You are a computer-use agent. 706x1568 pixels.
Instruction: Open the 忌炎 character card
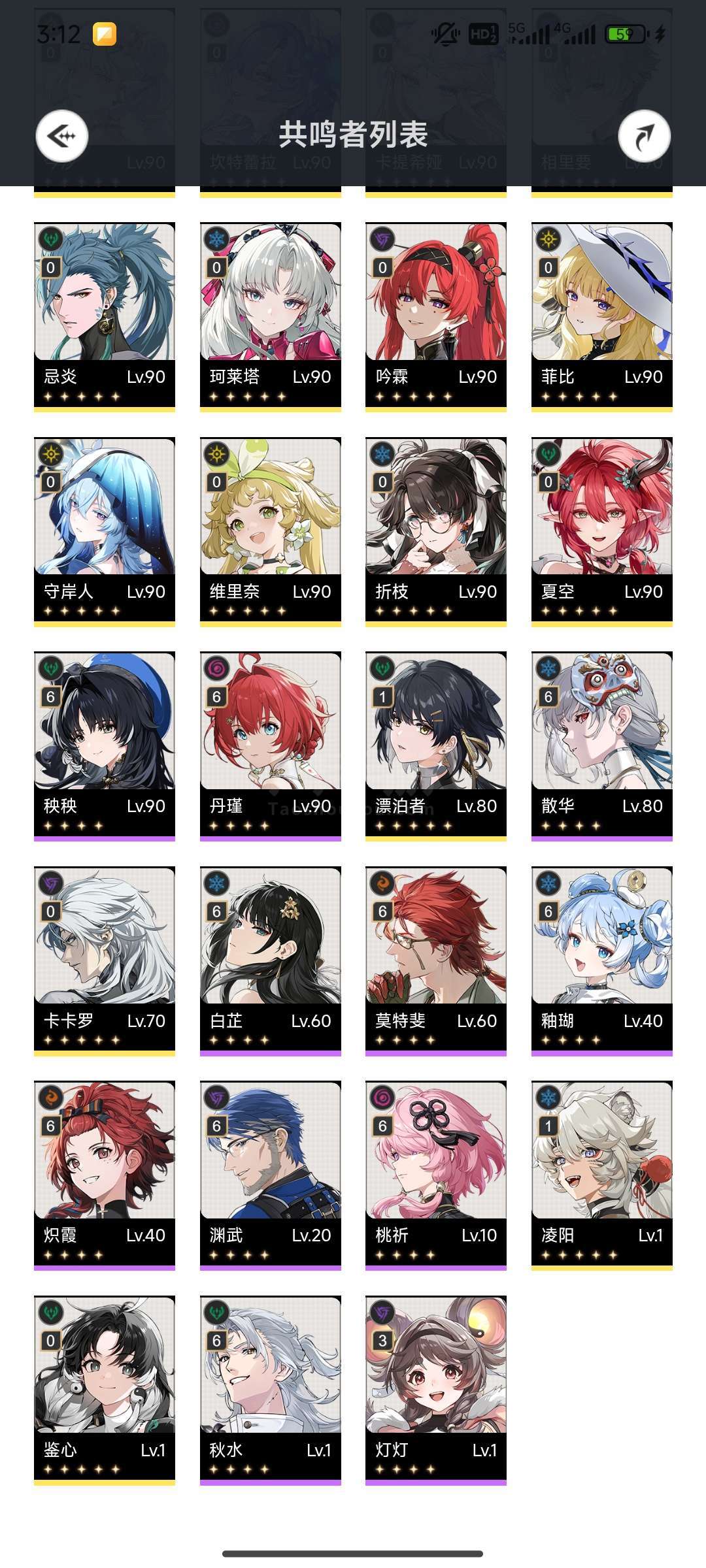(x=105, y=318)
